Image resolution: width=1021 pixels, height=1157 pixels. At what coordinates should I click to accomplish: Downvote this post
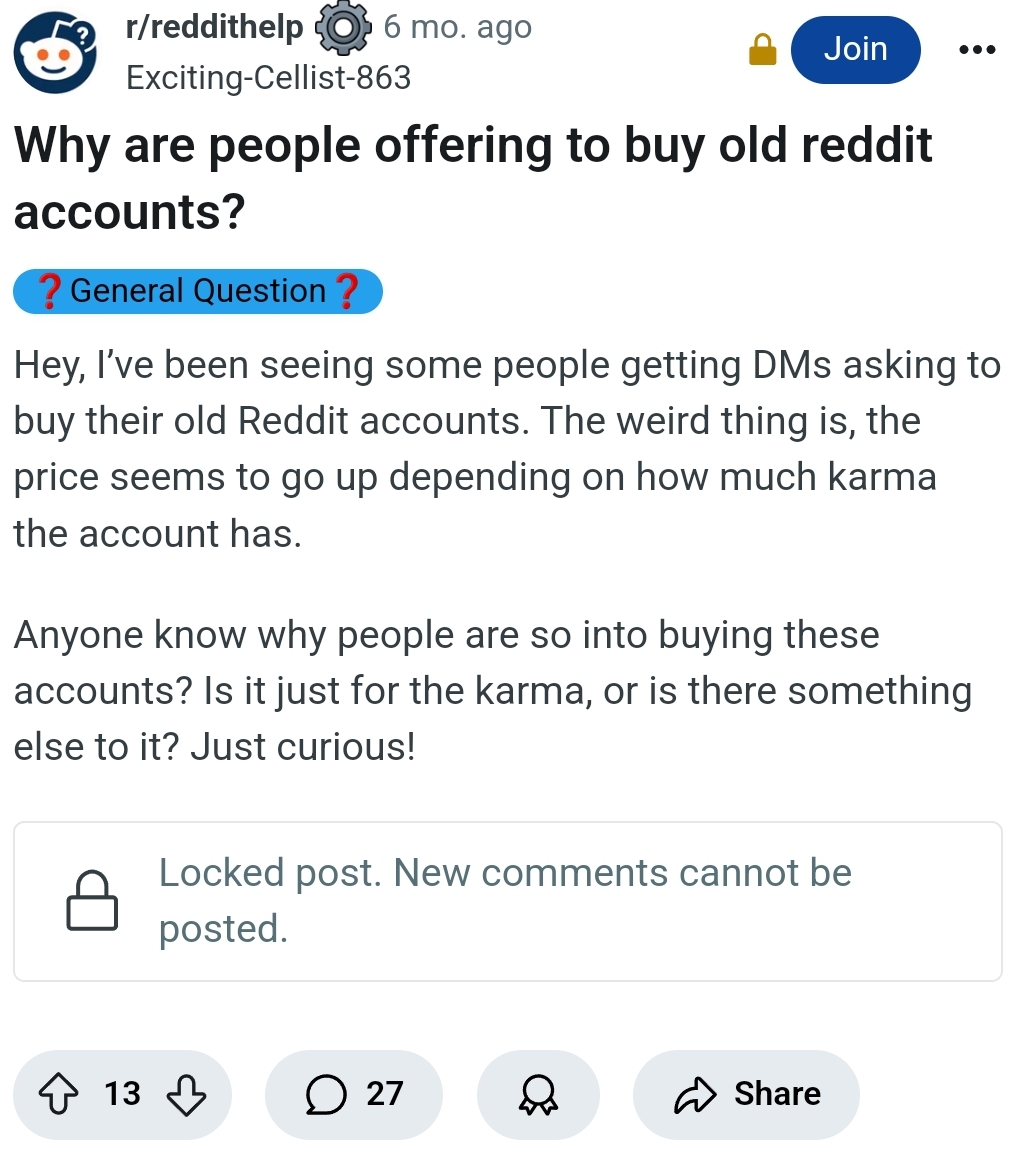186,1094
